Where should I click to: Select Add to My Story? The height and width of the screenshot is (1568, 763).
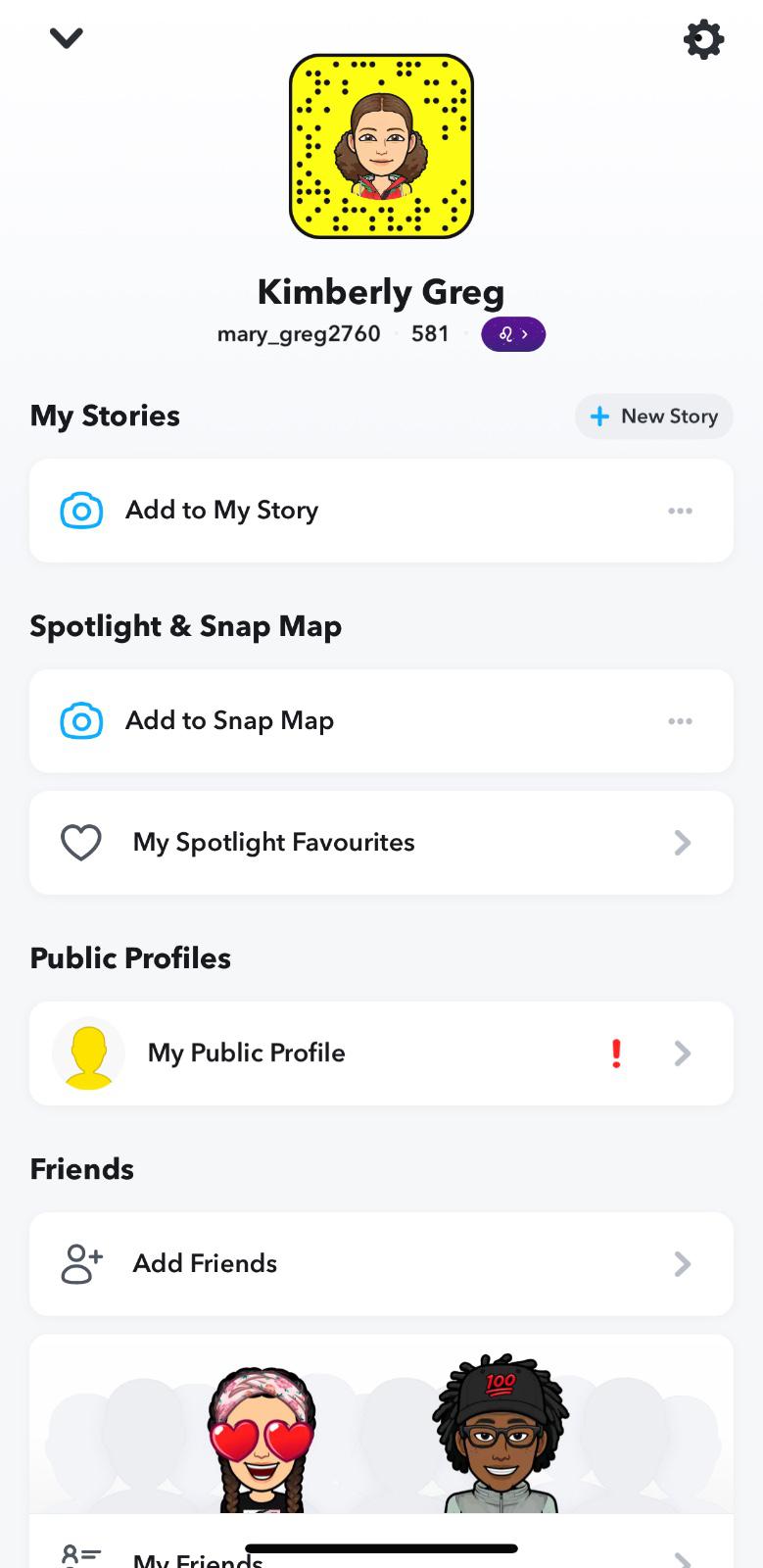coord(221,511)
